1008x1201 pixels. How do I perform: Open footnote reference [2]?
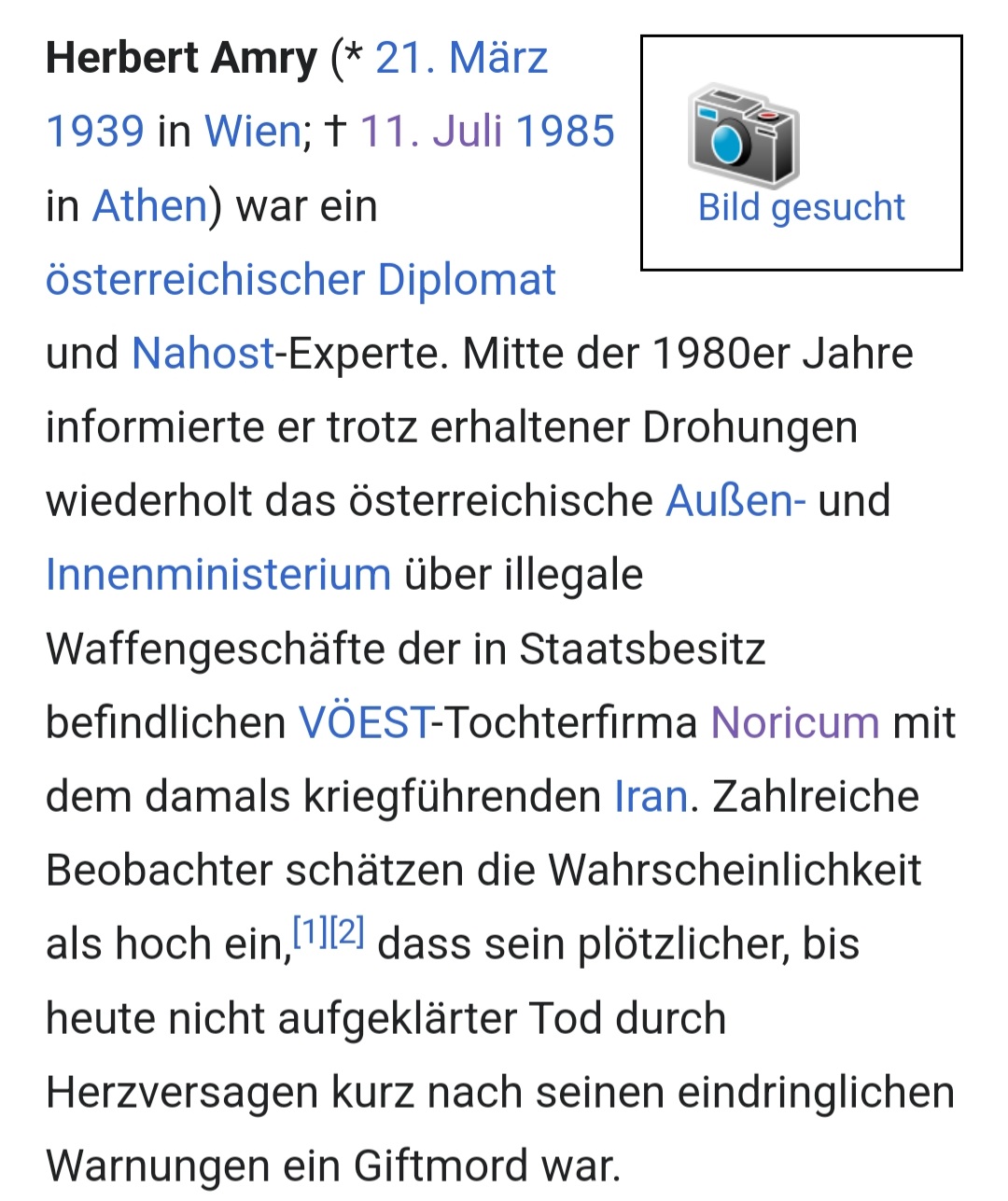tap(347, 932)
